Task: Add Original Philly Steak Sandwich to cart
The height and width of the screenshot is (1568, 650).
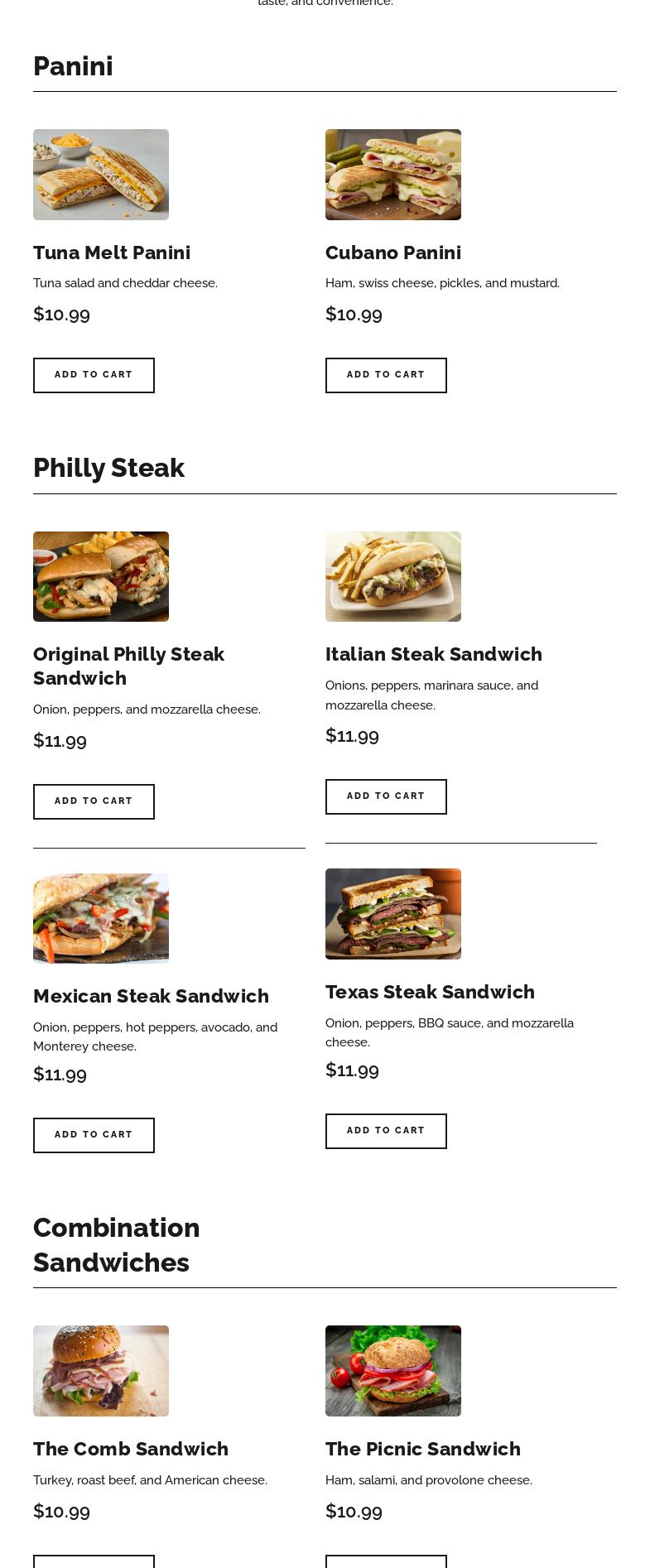Action: tap(94, 801)
